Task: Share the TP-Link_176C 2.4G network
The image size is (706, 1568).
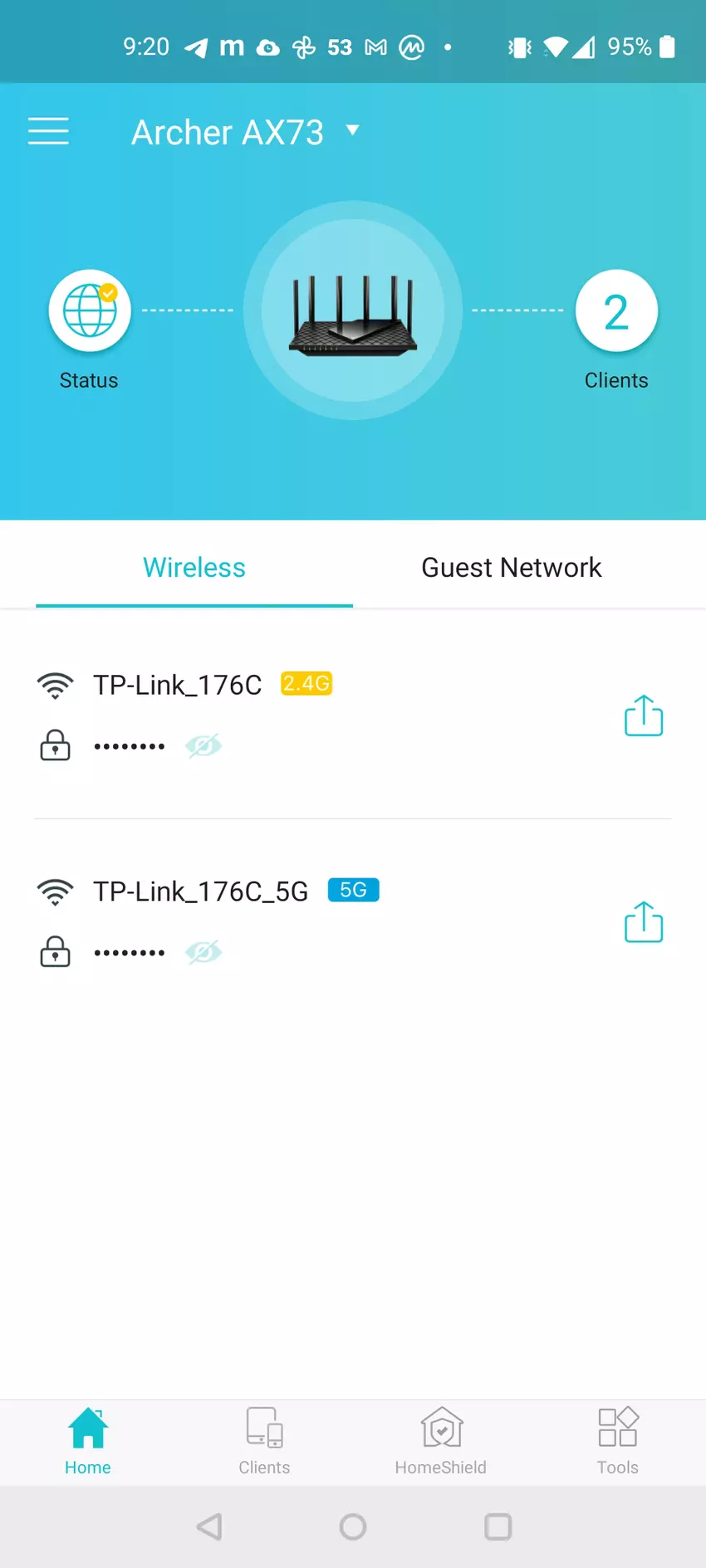Action: pyautogui.click(x=644, y=716)
